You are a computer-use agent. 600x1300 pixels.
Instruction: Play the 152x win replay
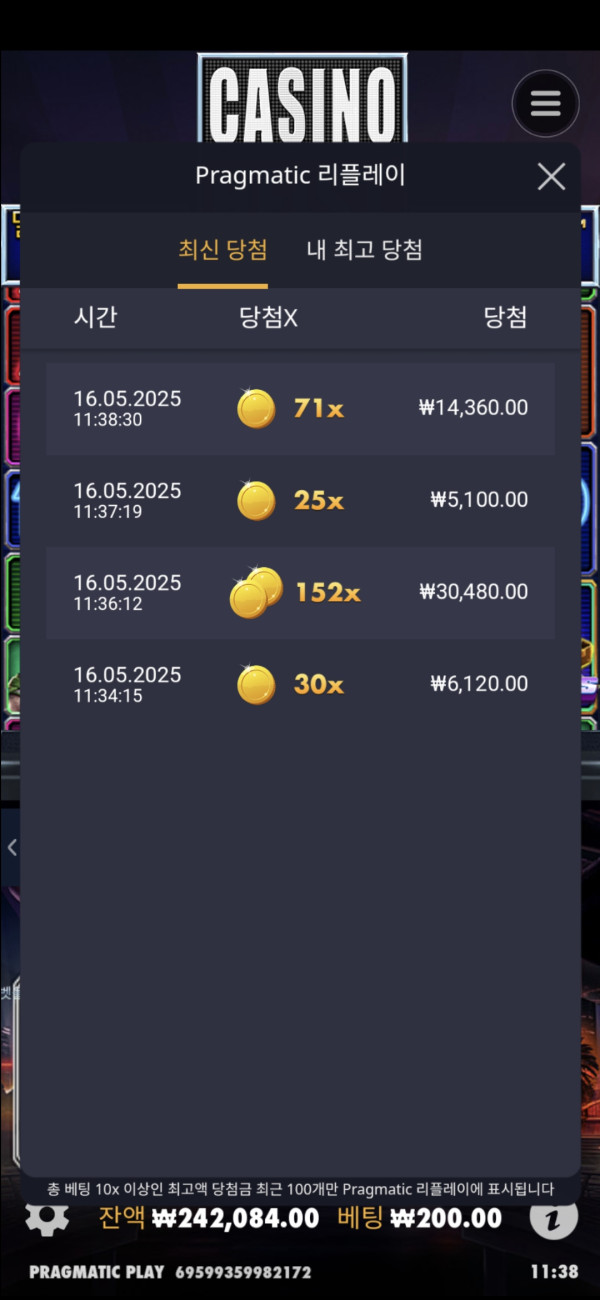coord(300,592)
